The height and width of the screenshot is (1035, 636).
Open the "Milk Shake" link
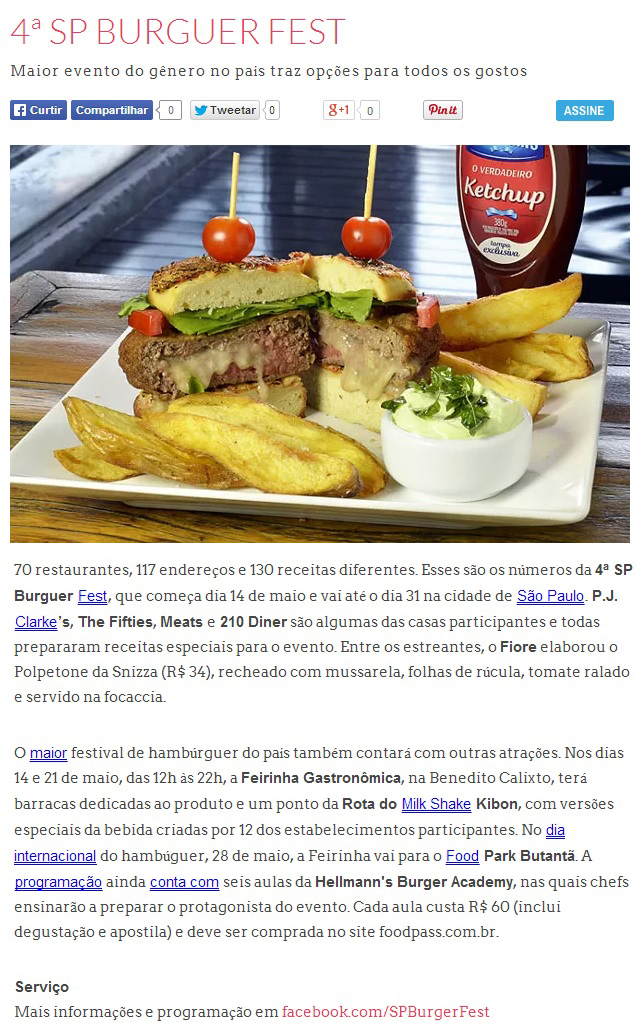436,804
